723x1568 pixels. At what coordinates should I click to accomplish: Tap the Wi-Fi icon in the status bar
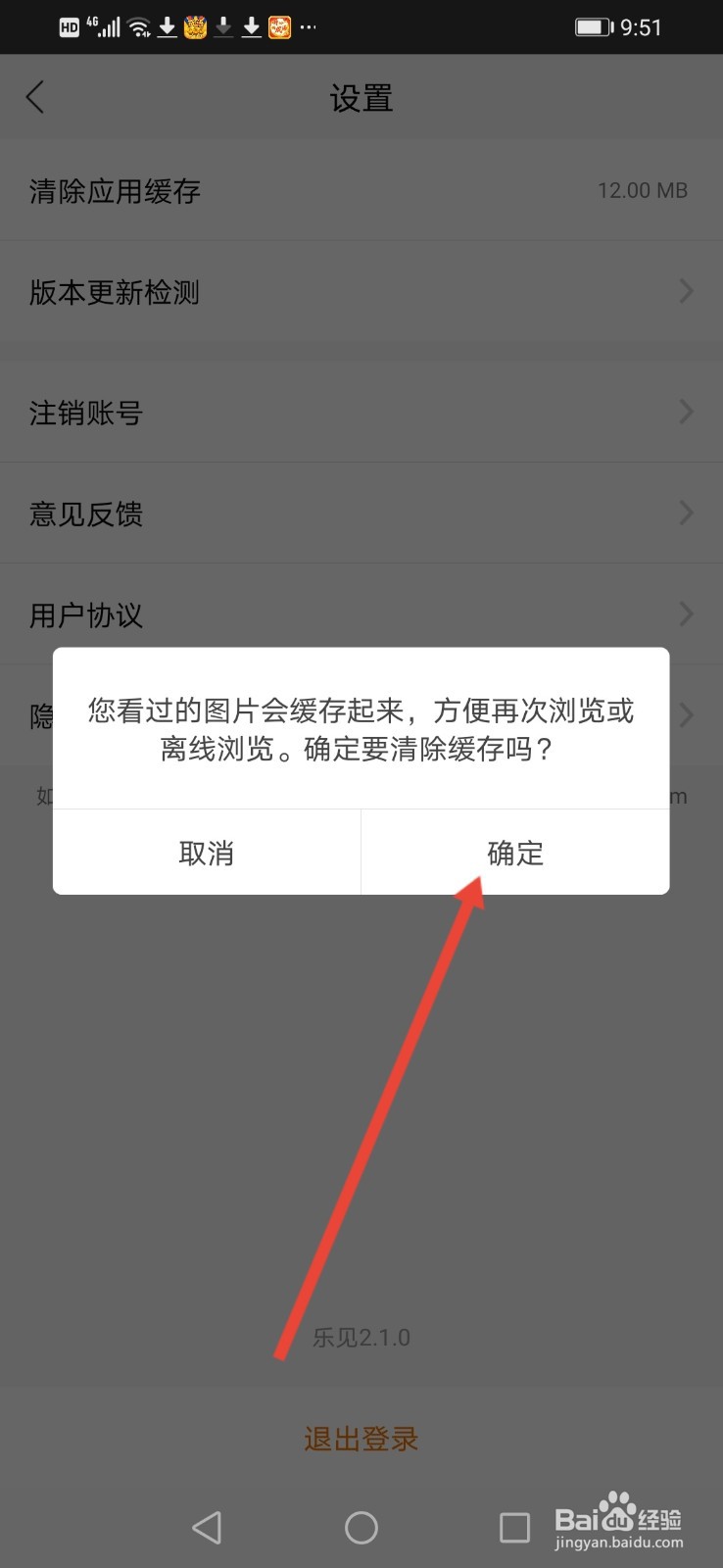[139, 26]
